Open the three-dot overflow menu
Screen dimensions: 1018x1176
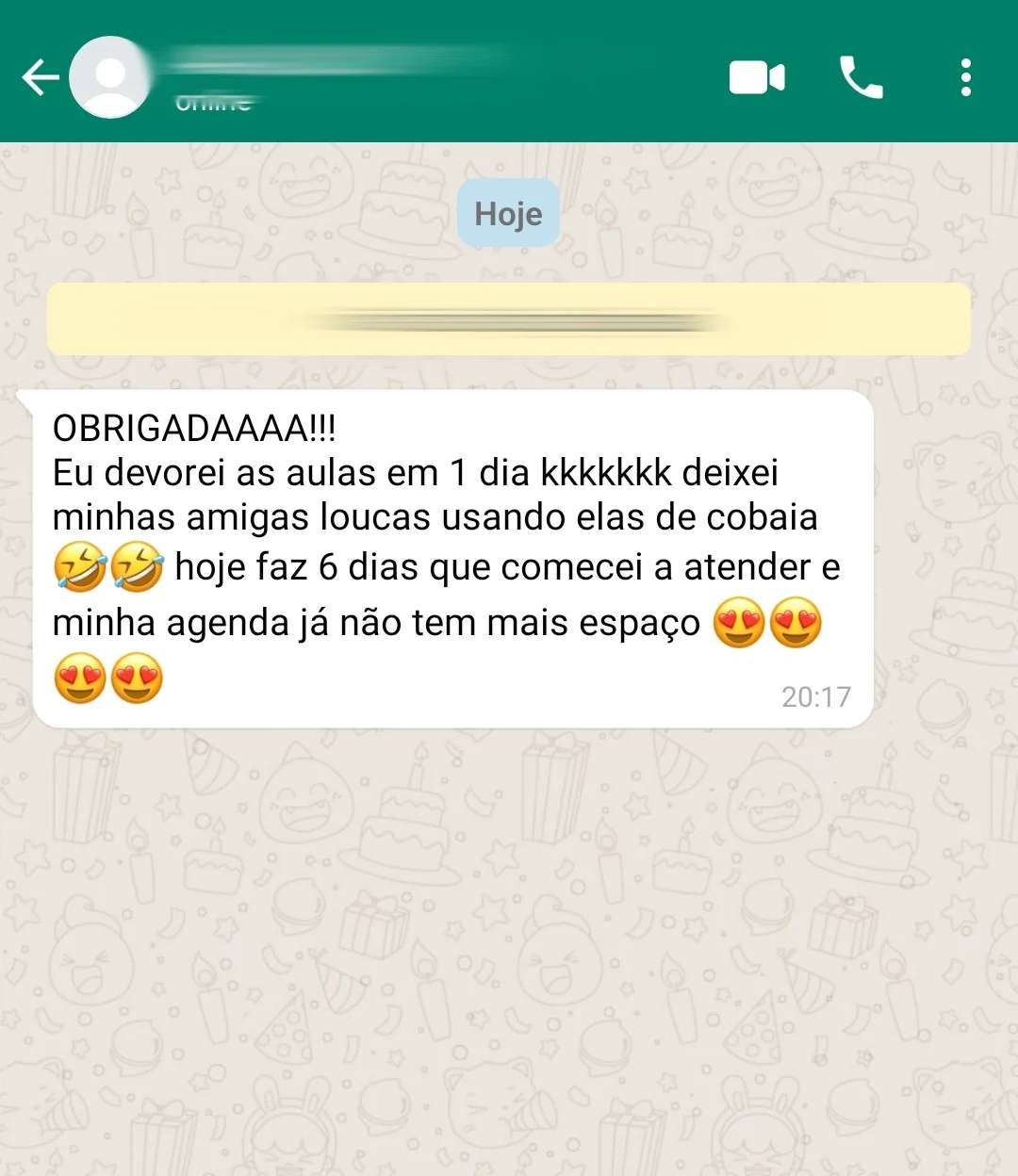point(965,77)
